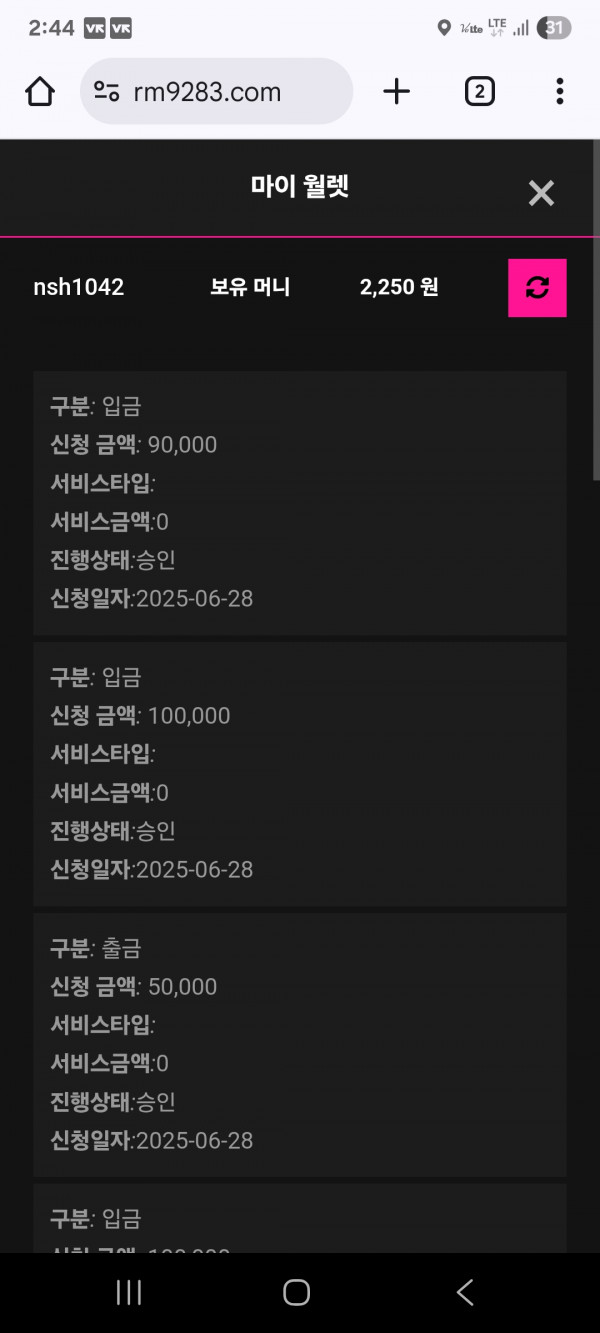The height and width of the screenshot is (1333, 600).
Task: Open the browser overflow menu
Action: 559,92
